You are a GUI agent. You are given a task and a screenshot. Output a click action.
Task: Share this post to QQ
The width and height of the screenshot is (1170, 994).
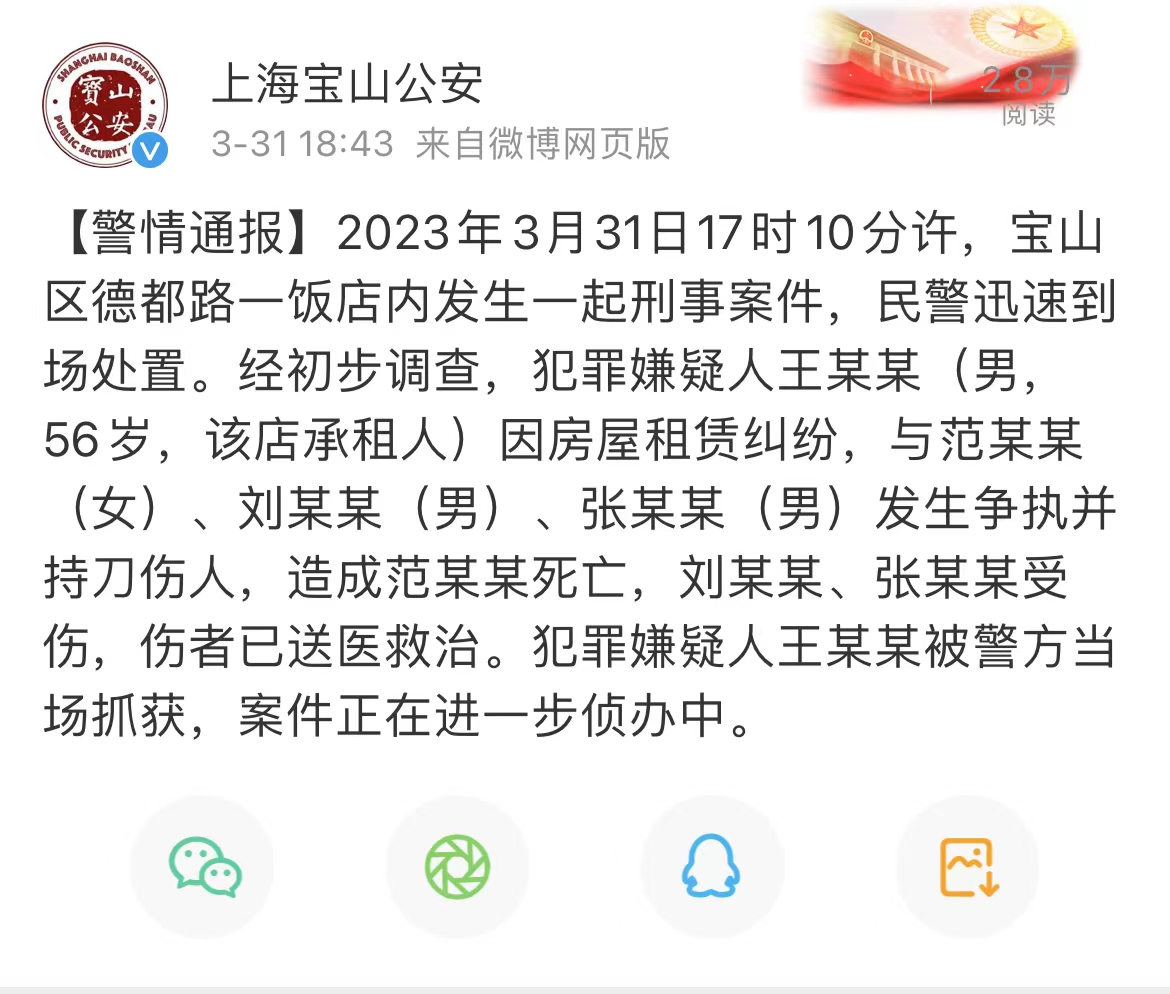tap(711, 866)
